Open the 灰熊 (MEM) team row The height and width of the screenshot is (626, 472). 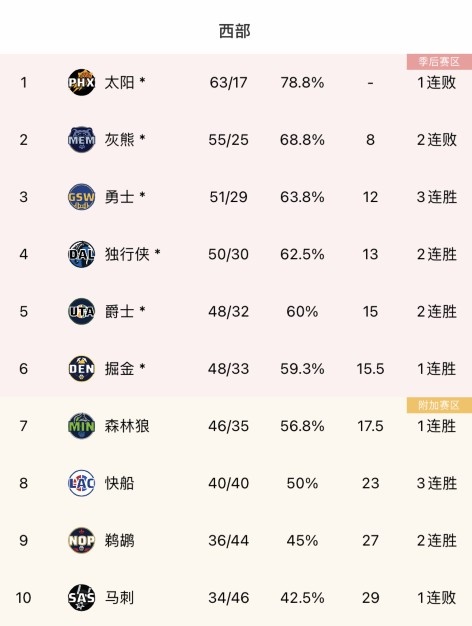click(236, 140)
